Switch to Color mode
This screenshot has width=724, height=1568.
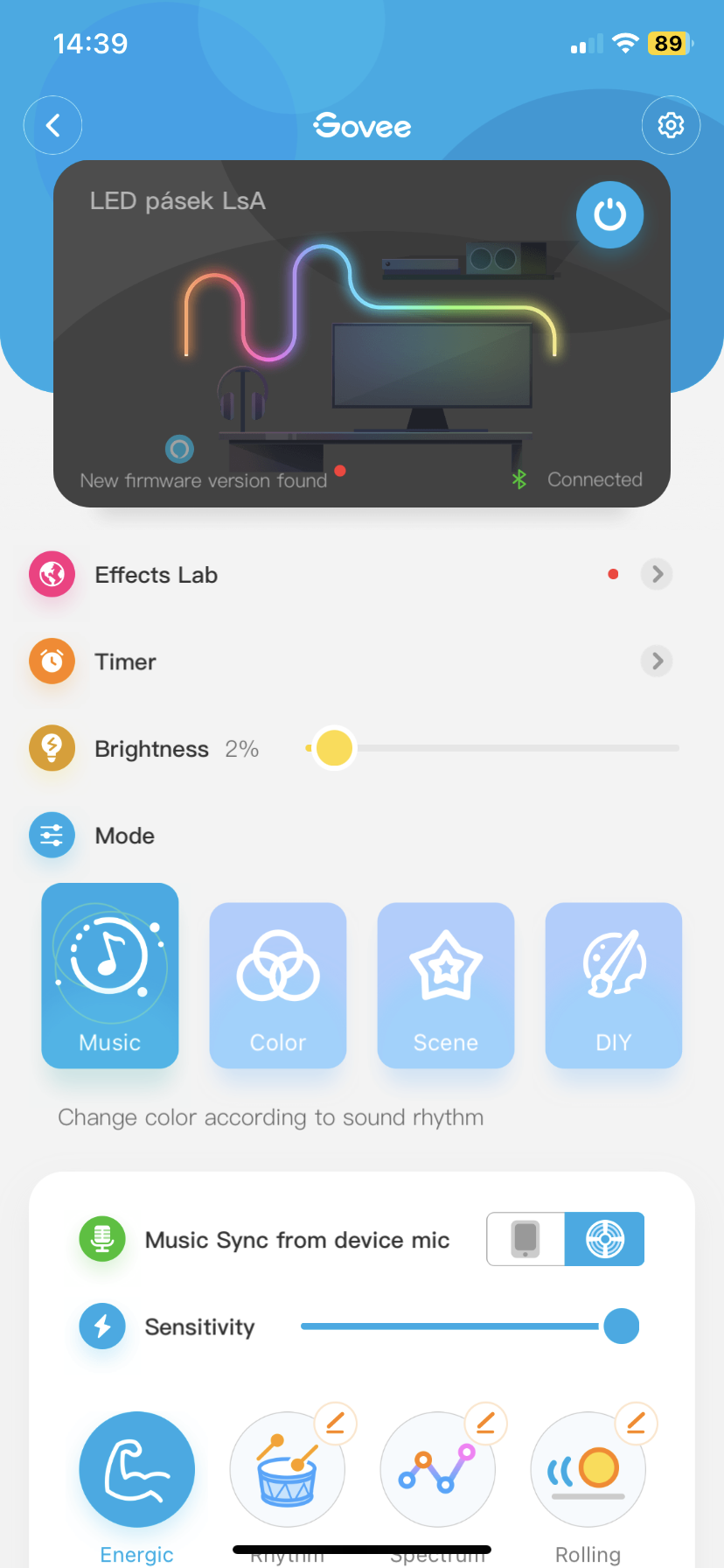[x=278, y=985]
